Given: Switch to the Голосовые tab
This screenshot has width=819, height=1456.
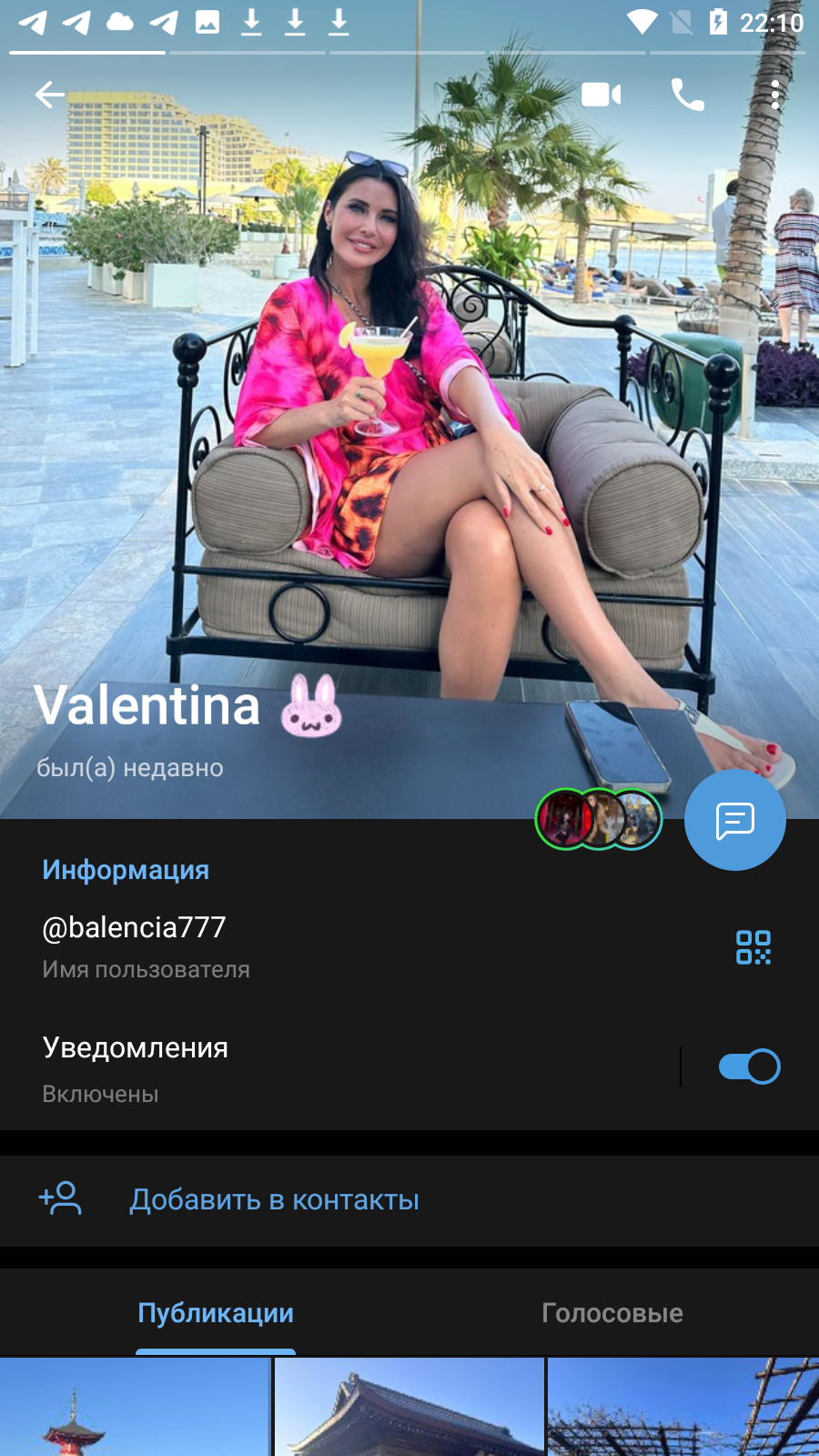Looking at the screenshot, I should pos(612,1312).
